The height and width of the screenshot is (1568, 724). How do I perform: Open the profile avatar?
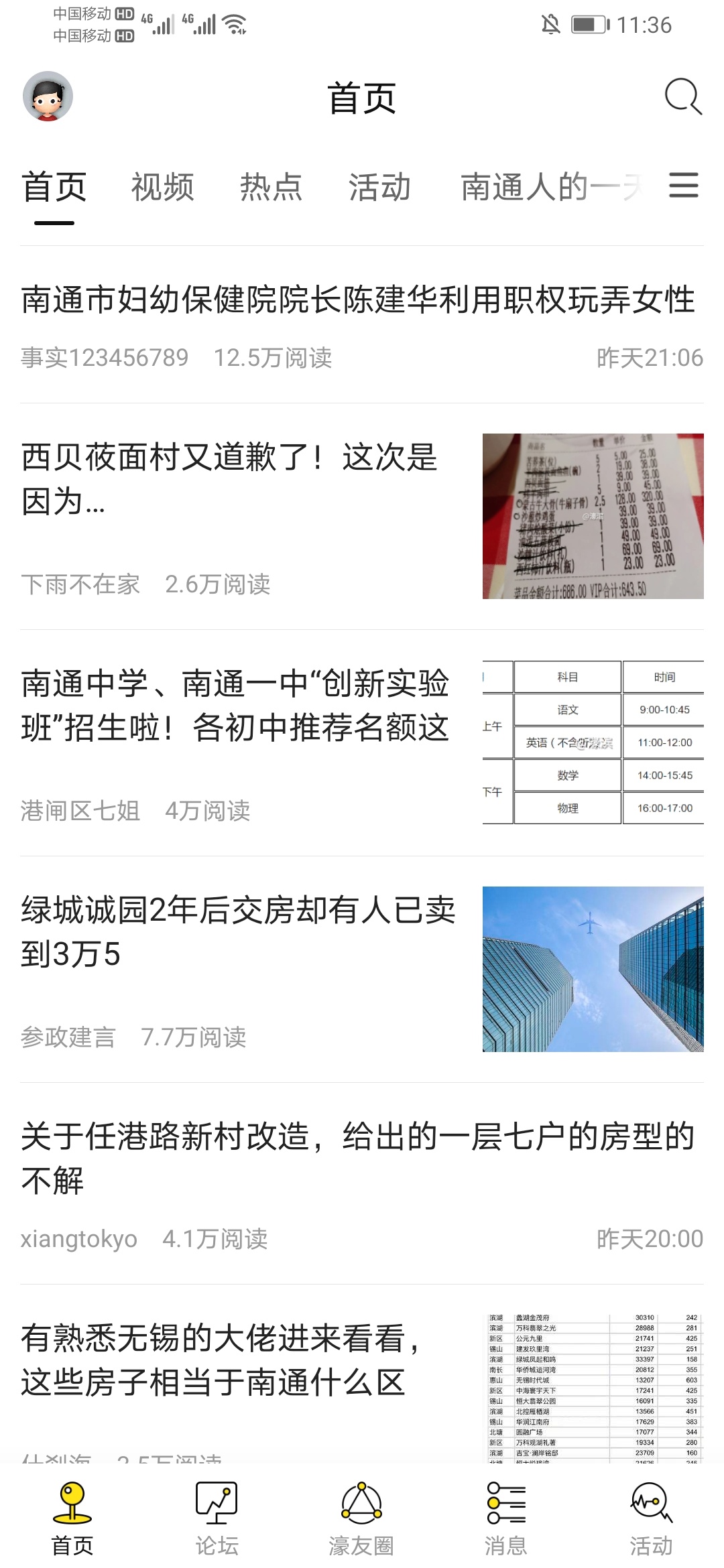[48, 96]
